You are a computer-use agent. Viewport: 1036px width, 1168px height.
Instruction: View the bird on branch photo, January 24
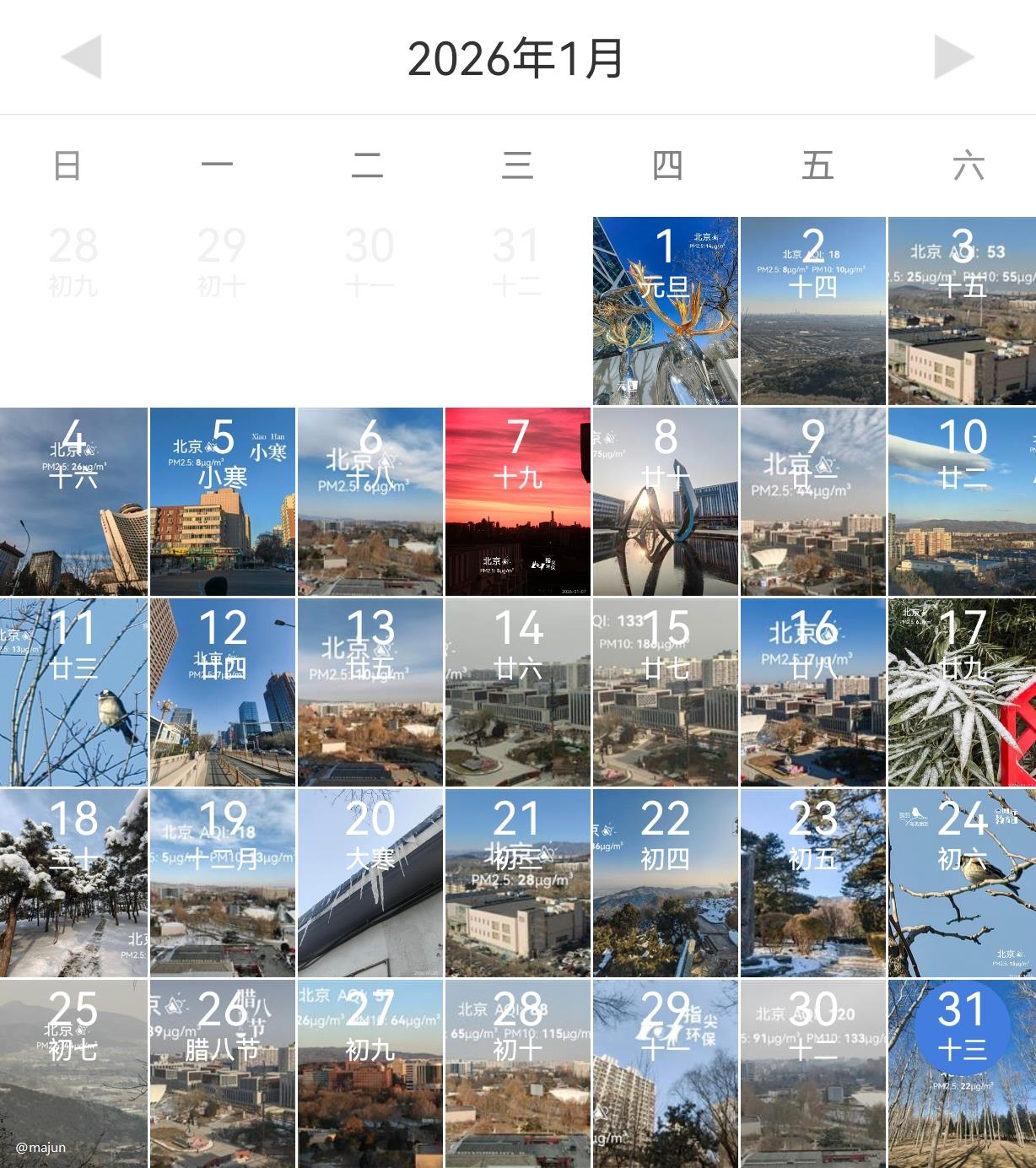click(962, 884)
